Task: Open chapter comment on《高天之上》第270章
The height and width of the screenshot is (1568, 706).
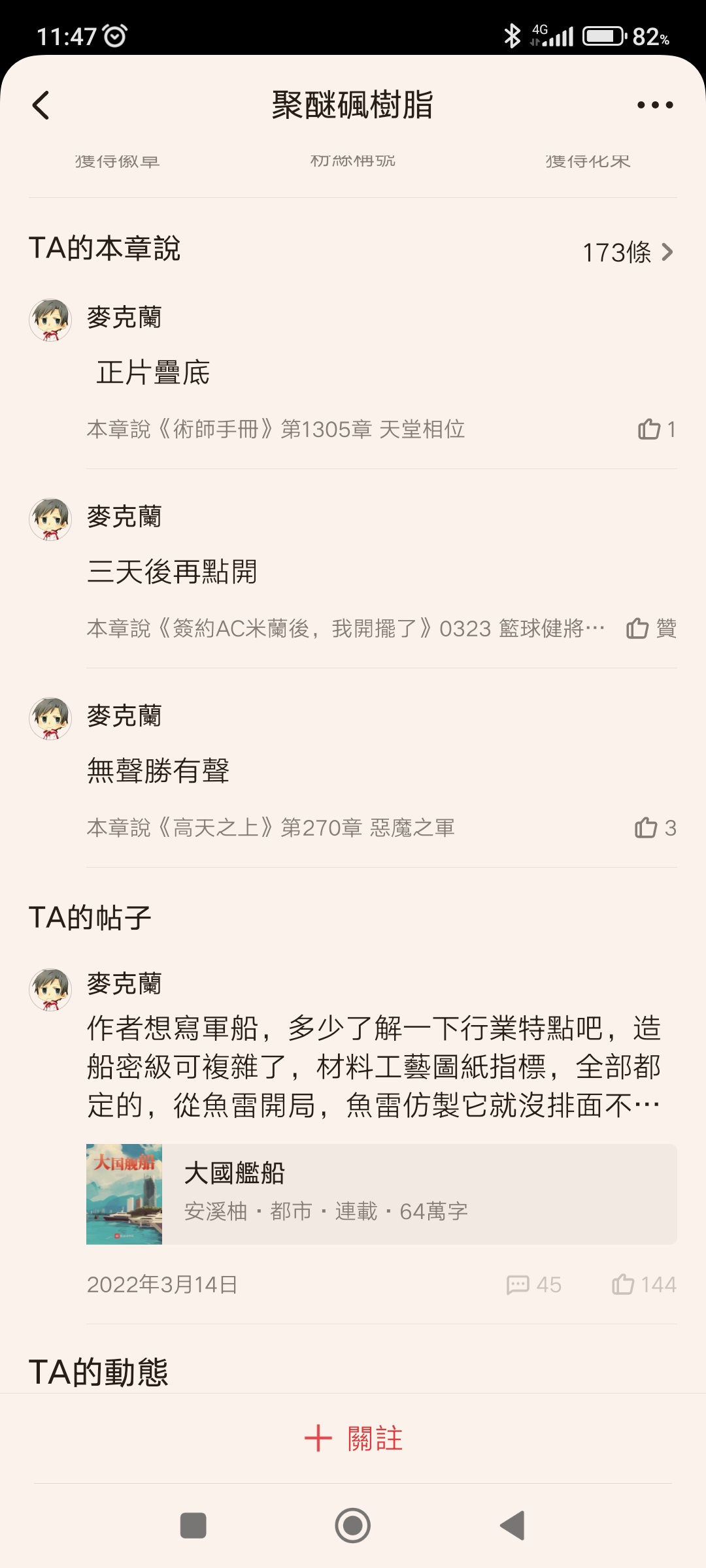Action: [270, 828]
